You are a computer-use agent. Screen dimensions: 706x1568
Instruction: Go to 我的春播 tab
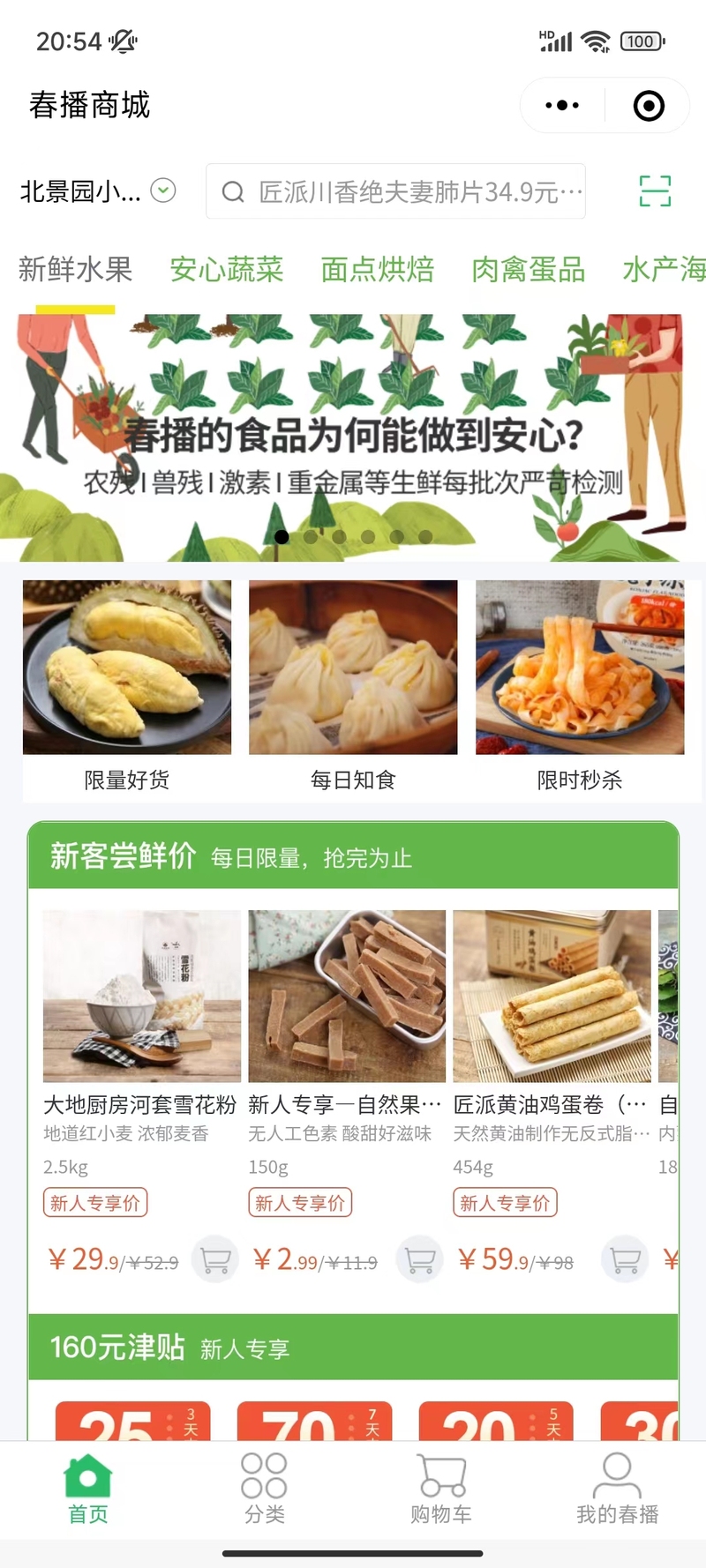pos(617,1489)
